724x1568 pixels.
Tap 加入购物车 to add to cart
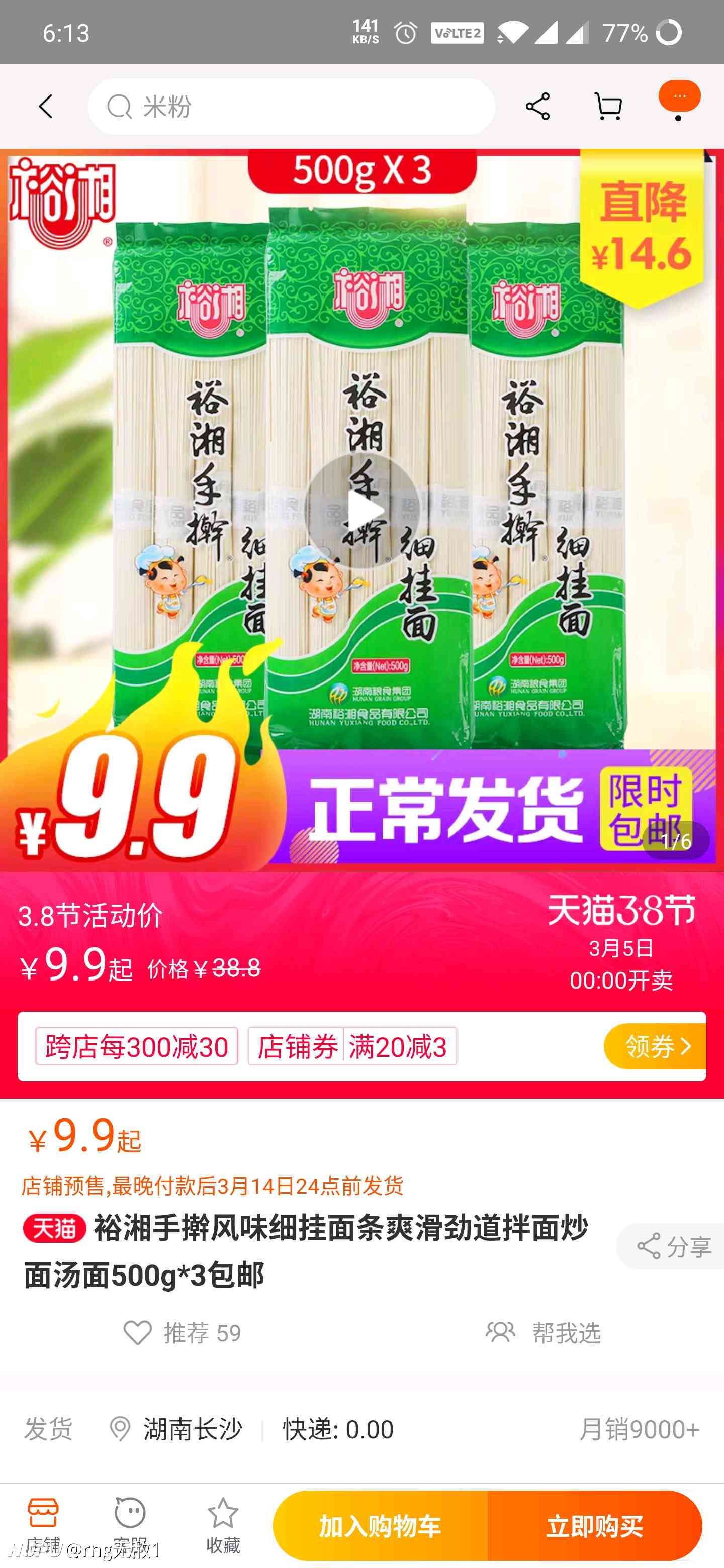380,1525
